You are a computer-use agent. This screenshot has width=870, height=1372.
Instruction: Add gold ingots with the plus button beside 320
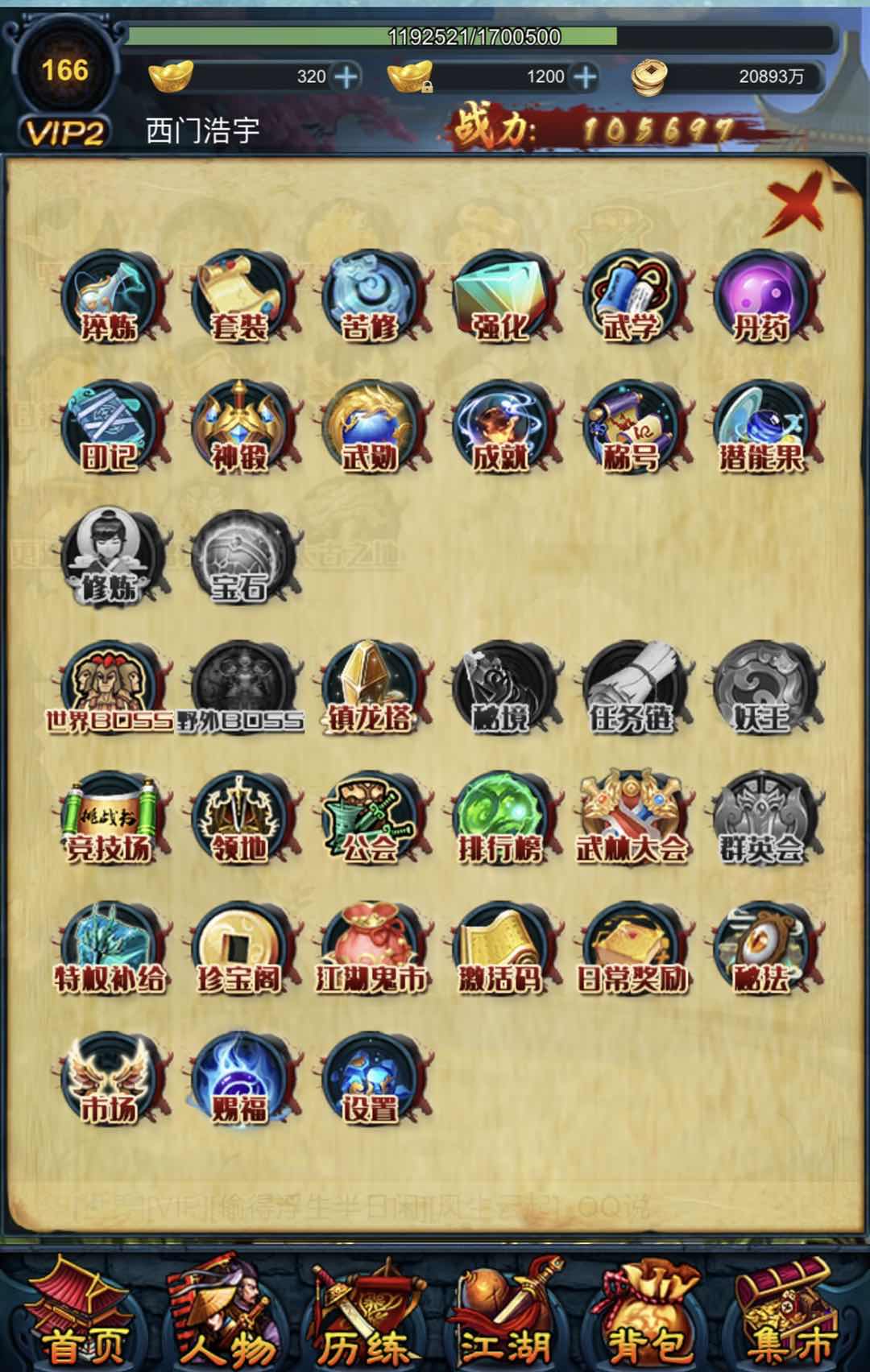[346, 77]
